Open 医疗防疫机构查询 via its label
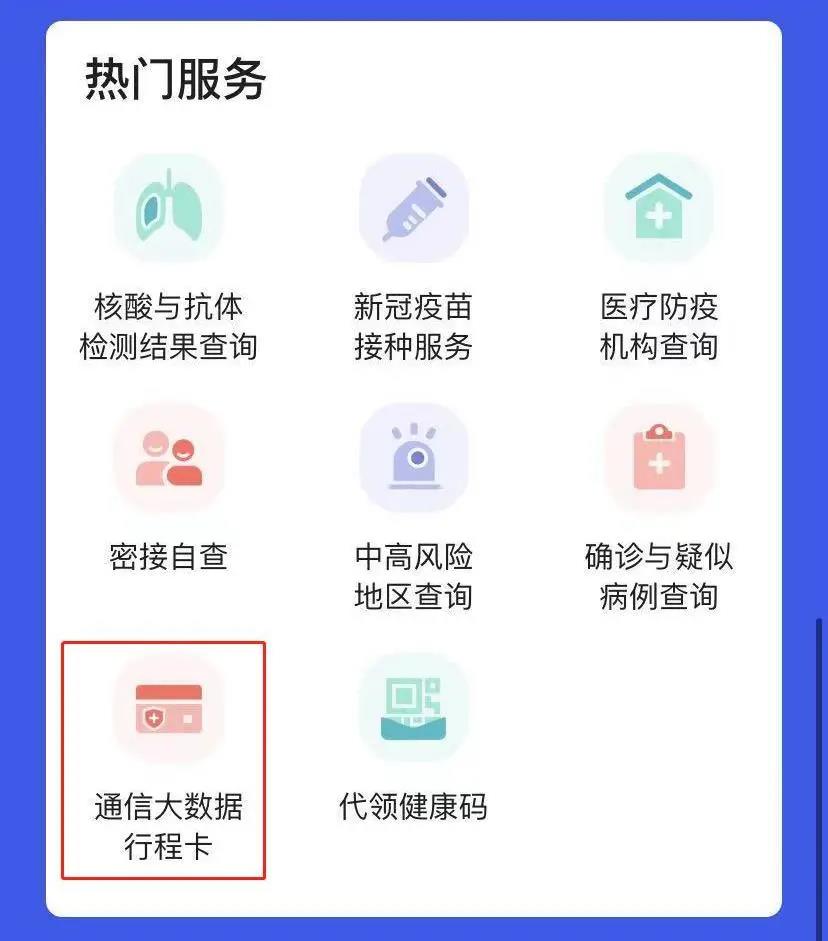The width and height of the screenshot is (828, 941). pos(660,327)
